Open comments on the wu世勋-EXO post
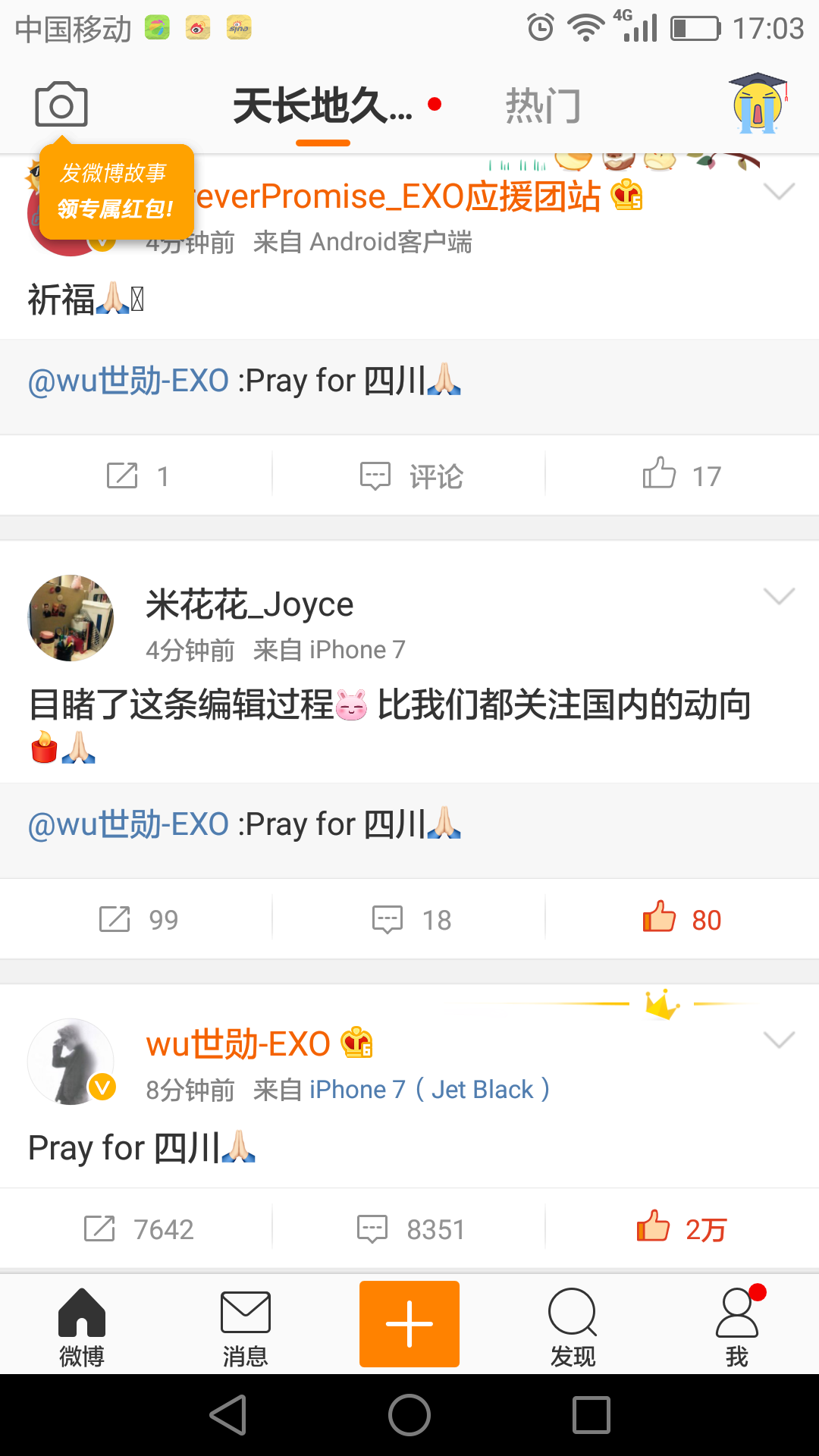819x1456 pixels. [x=410, y=1228]
